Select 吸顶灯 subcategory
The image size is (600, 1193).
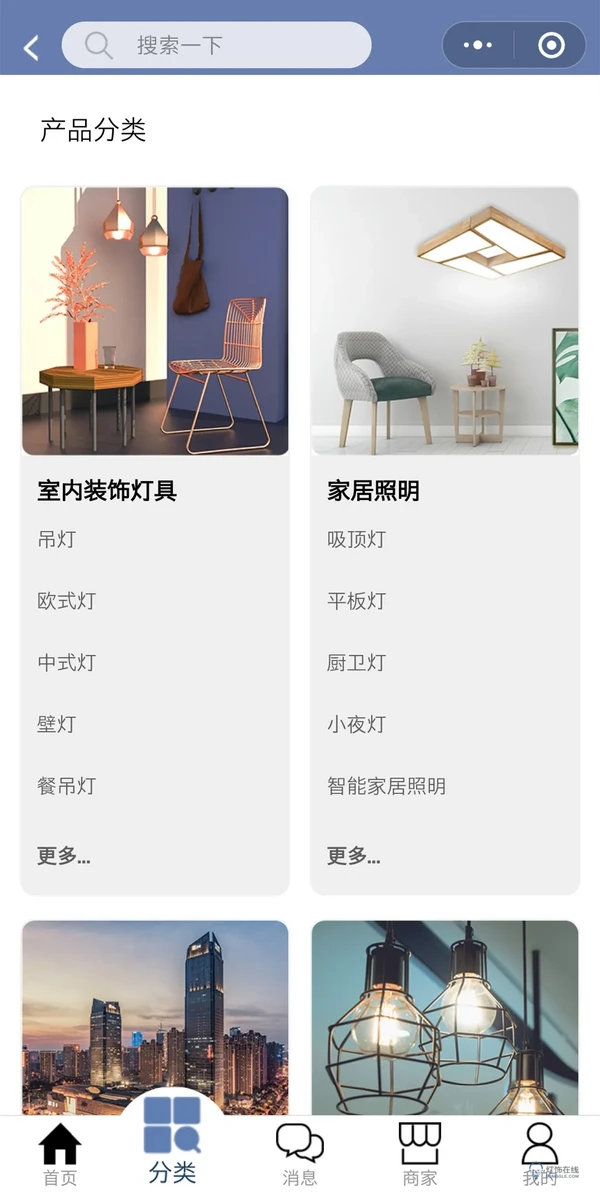click(x=356, y=540)
